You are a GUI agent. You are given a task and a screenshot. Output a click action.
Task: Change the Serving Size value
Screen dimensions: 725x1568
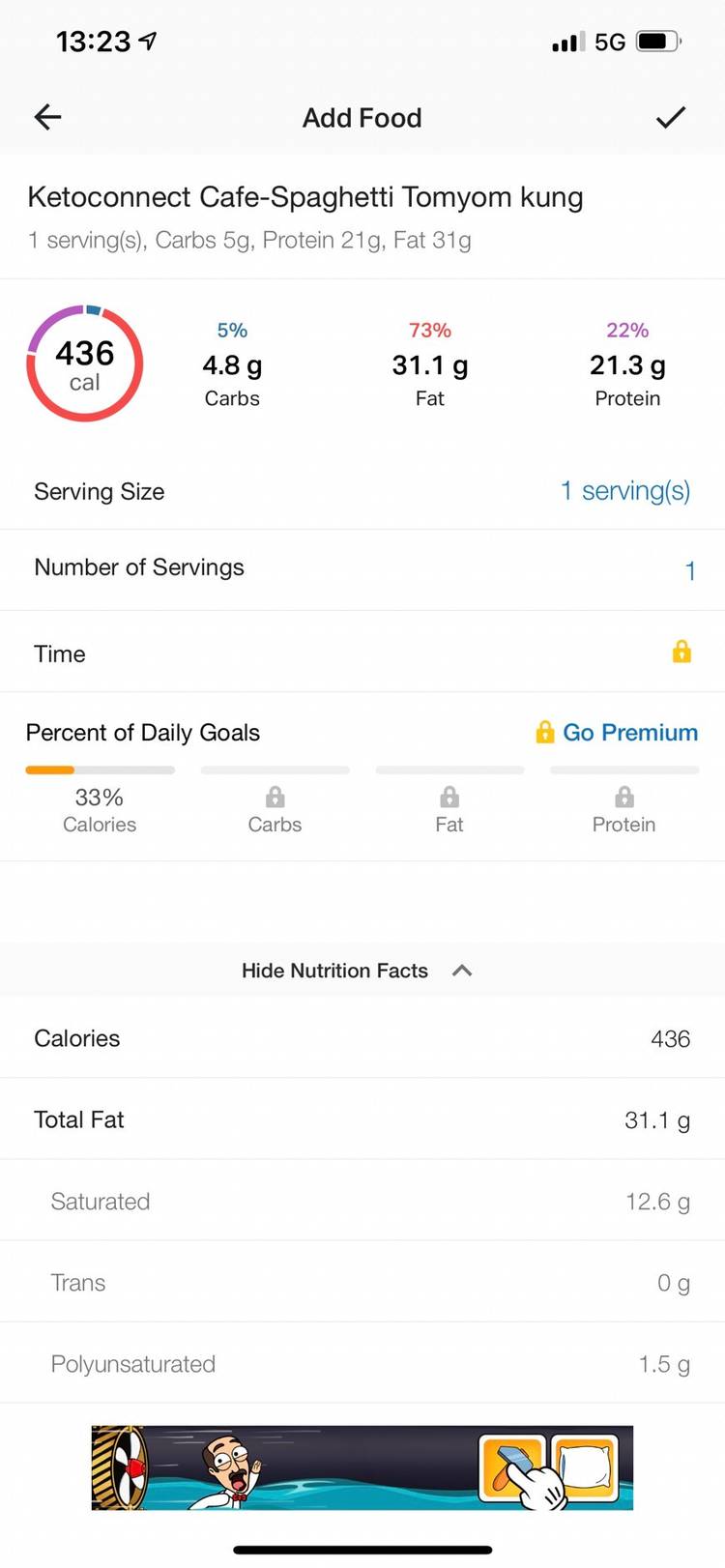[625, 491]
